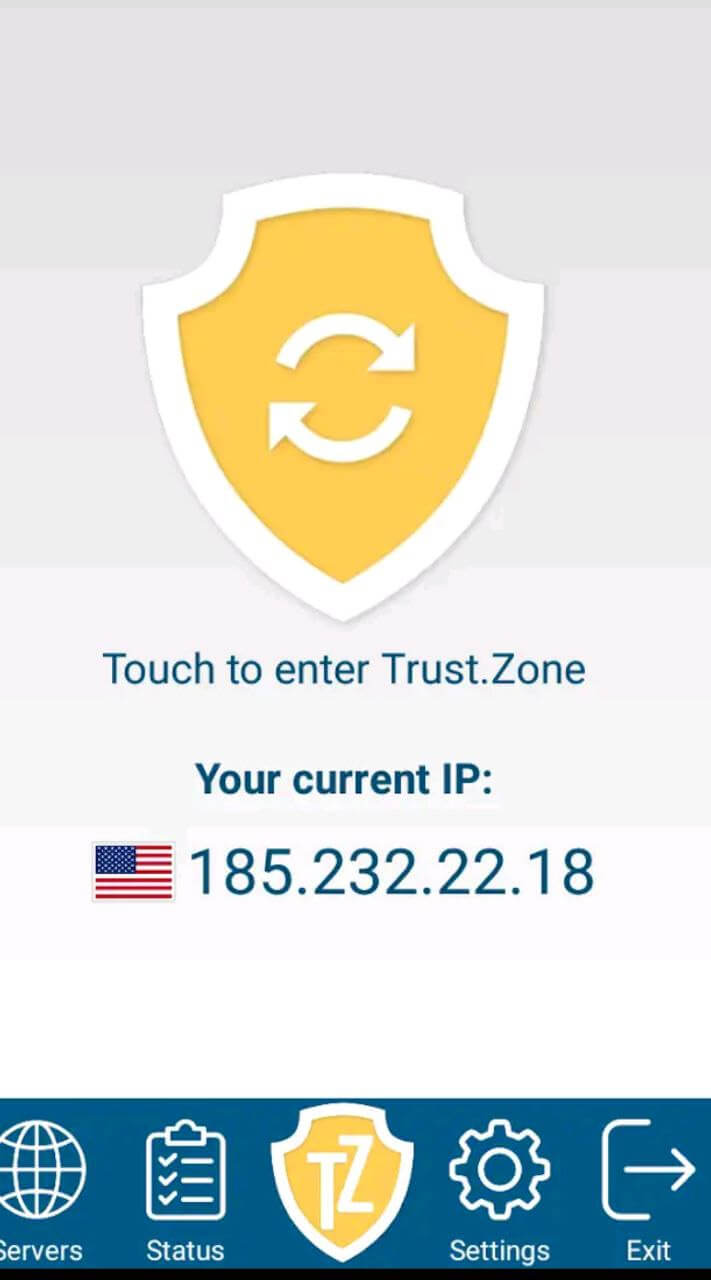This screenshot has width=711, height=1280.
Task: Open the Settings tab
Action: pyautogui.click(x=499, y=1187)
